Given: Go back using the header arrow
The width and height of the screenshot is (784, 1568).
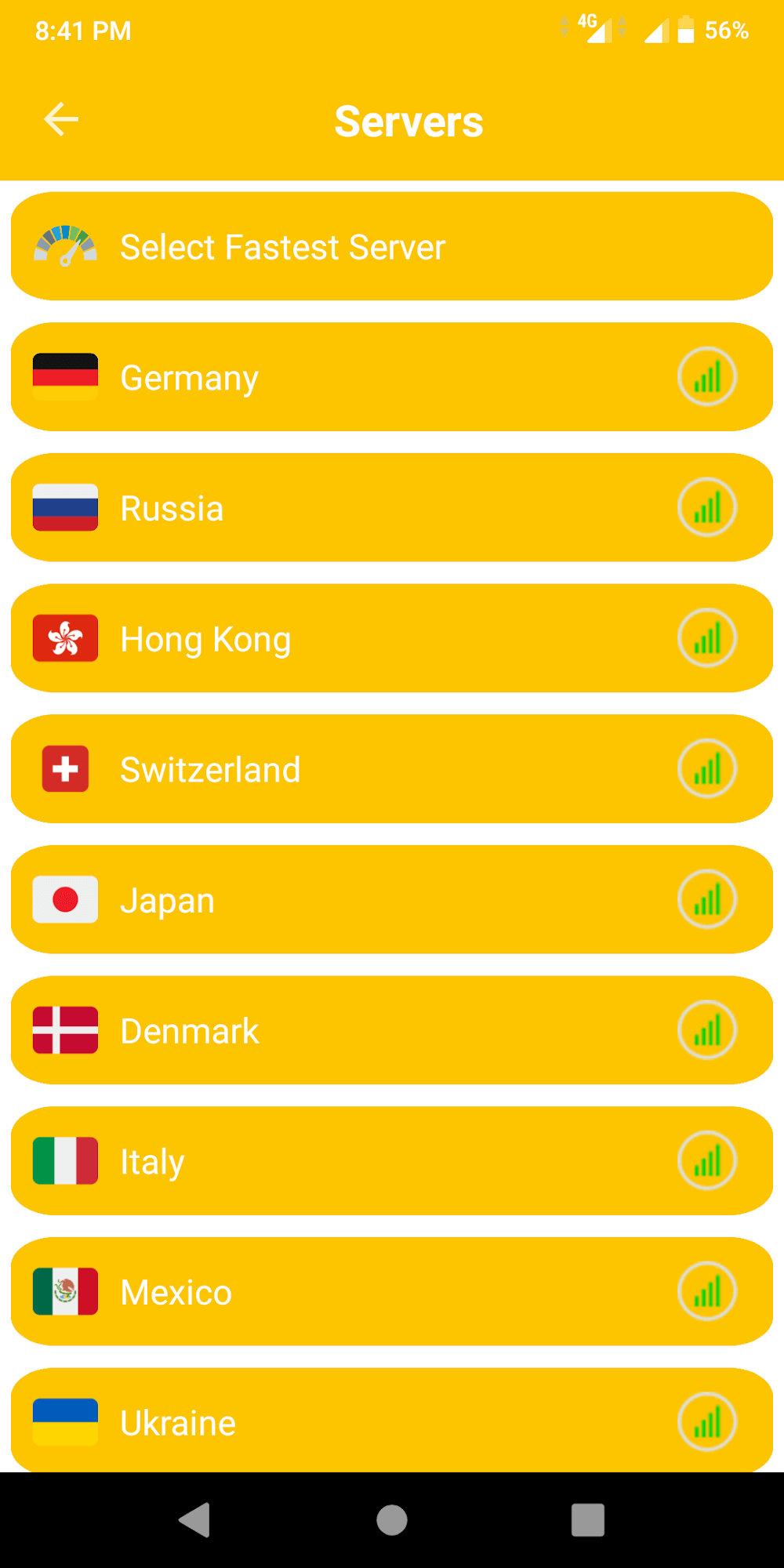Looking at the screenshot, I should tap(61, 120).
